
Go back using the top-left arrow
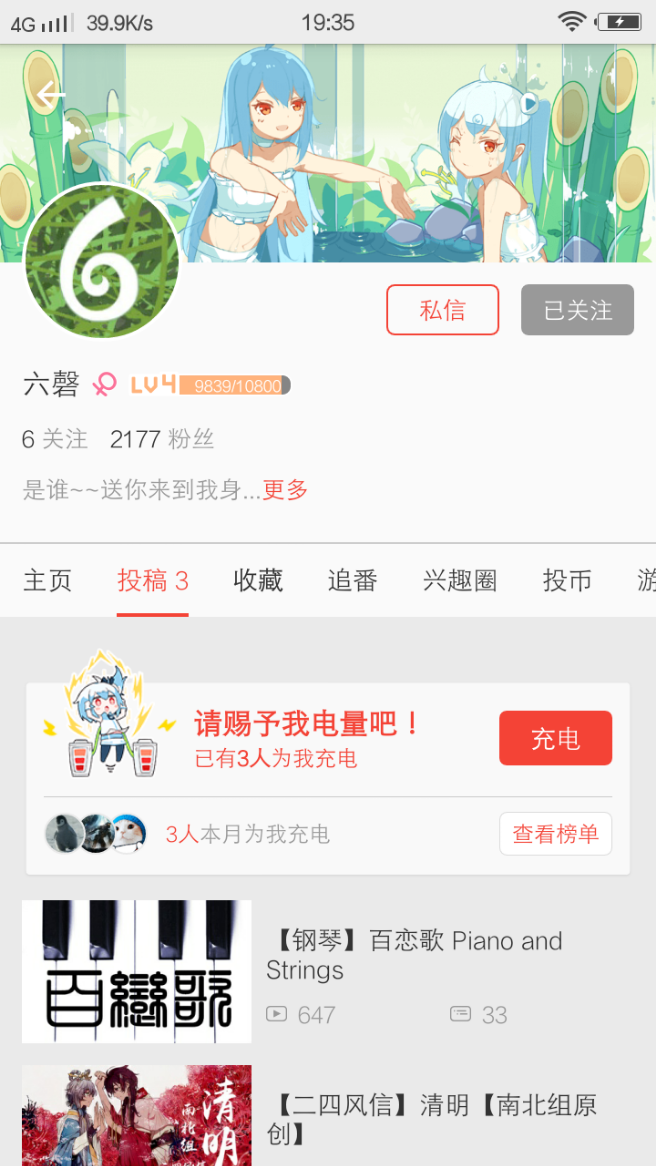pyautogui.click(x=49, y=95)
